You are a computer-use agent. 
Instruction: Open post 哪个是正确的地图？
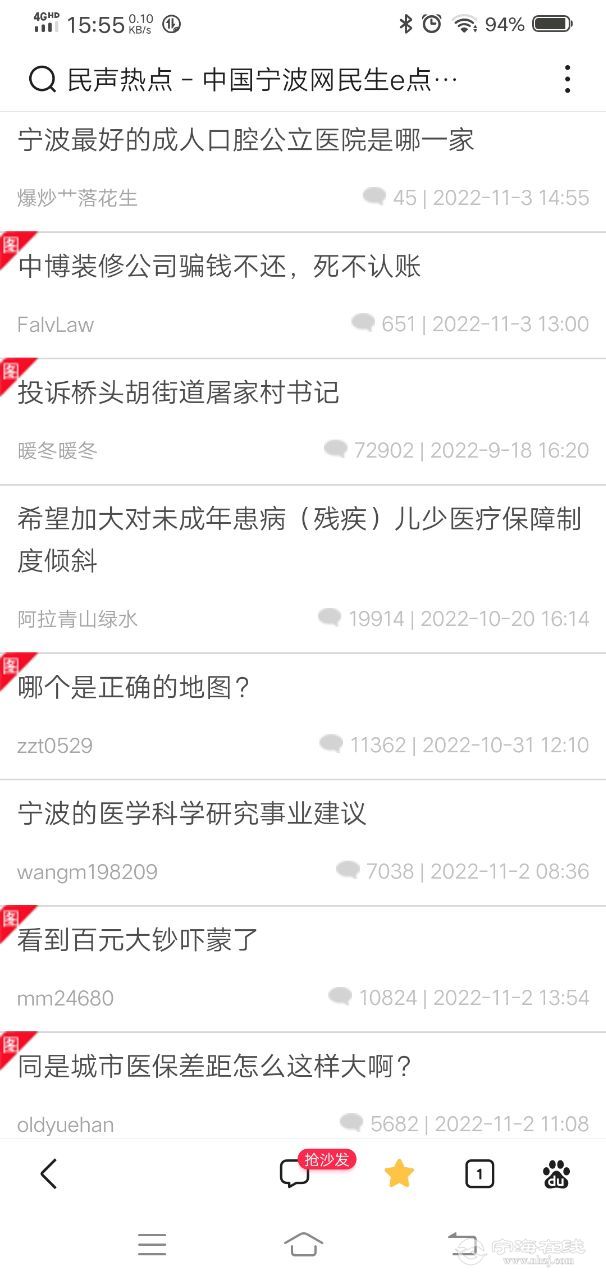pyautogui.click(x=134, y=687)
